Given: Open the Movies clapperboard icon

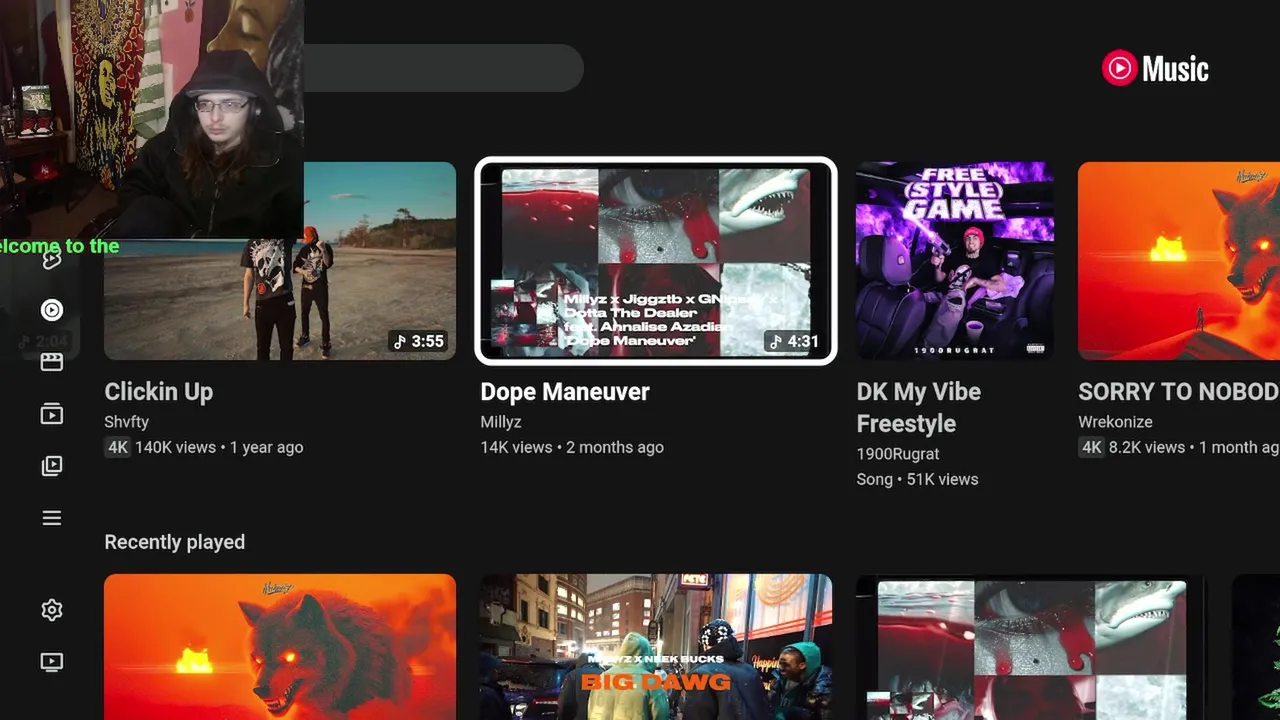Looking at the screenshot, I should (52, 362).
